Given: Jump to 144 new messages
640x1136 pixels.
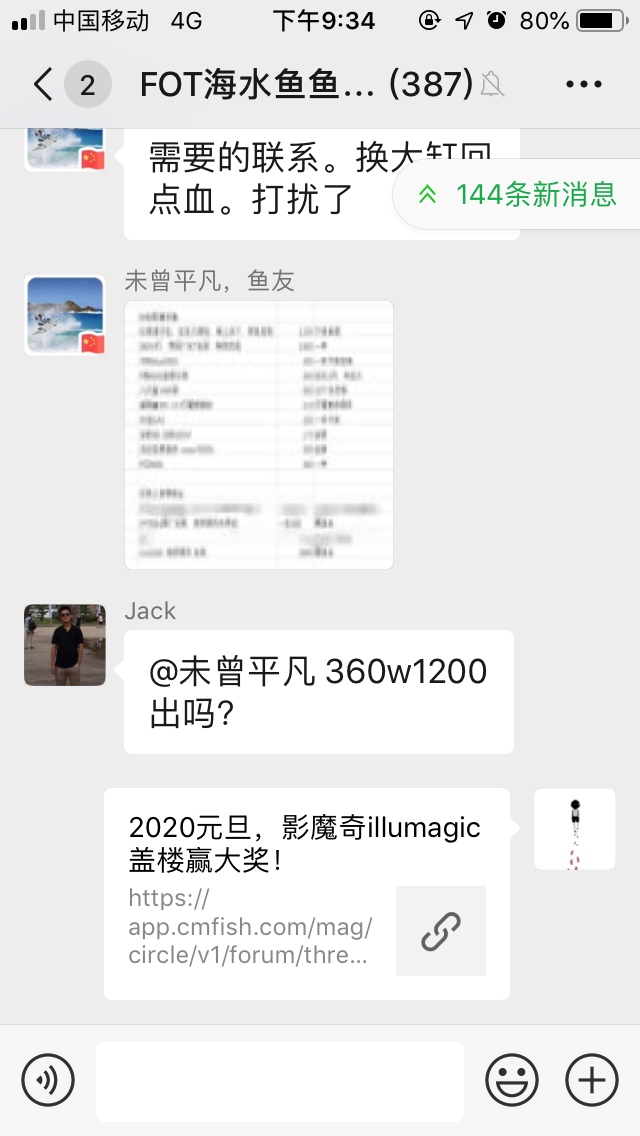Looking at the screenshot, I should (x=518, y=194).
